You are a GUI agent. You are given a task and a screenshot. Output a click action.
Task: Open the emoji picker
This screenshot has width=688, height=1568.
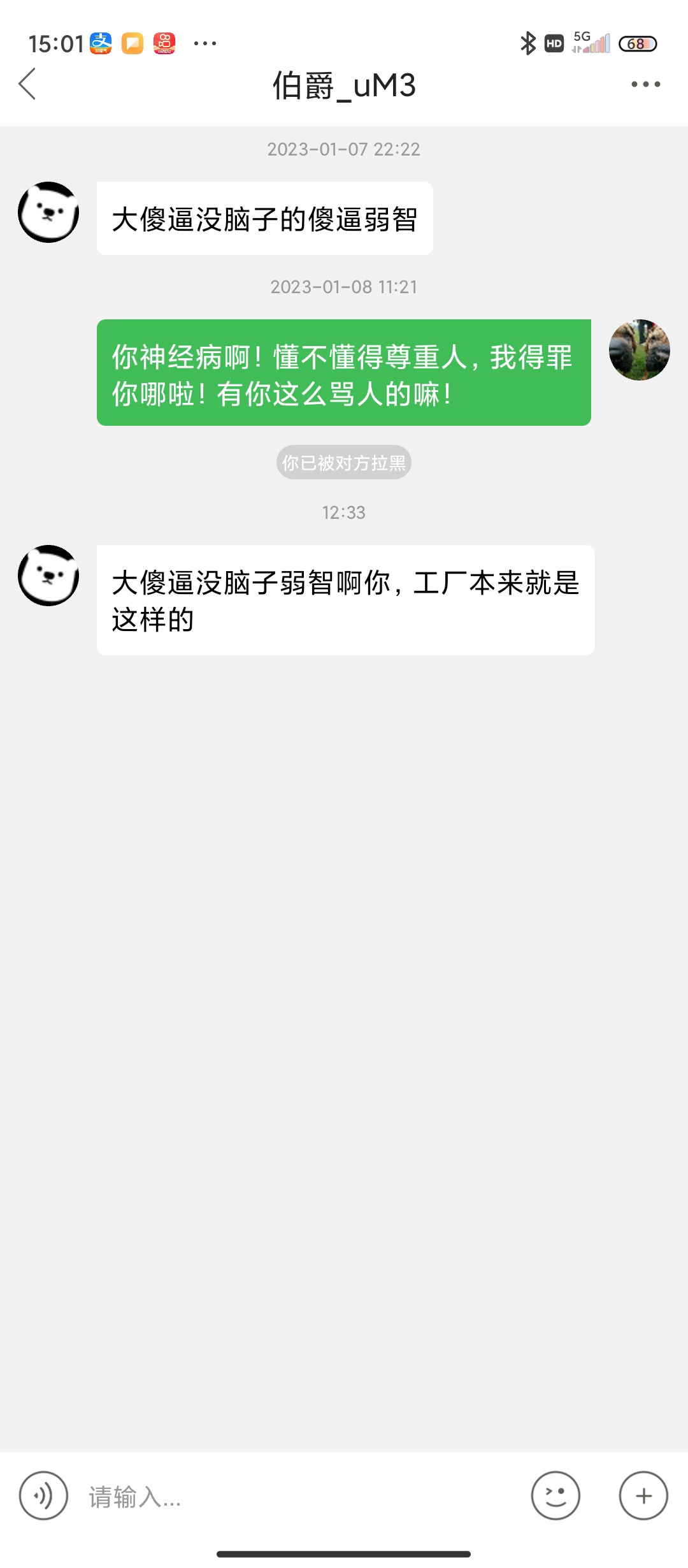(555, 1495)
